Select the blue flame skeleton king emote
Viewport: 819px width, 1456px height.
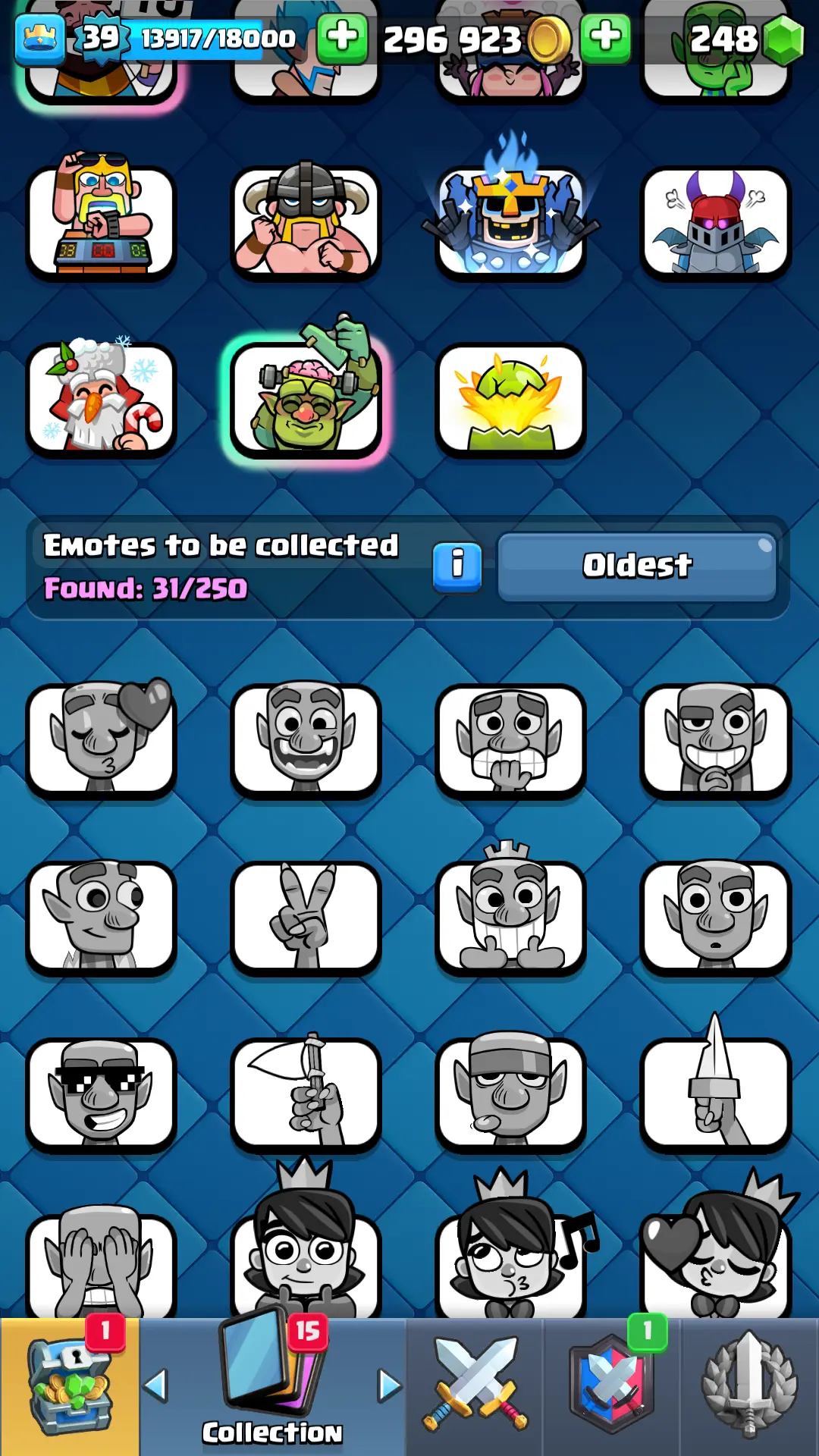[x=511, y=221]
